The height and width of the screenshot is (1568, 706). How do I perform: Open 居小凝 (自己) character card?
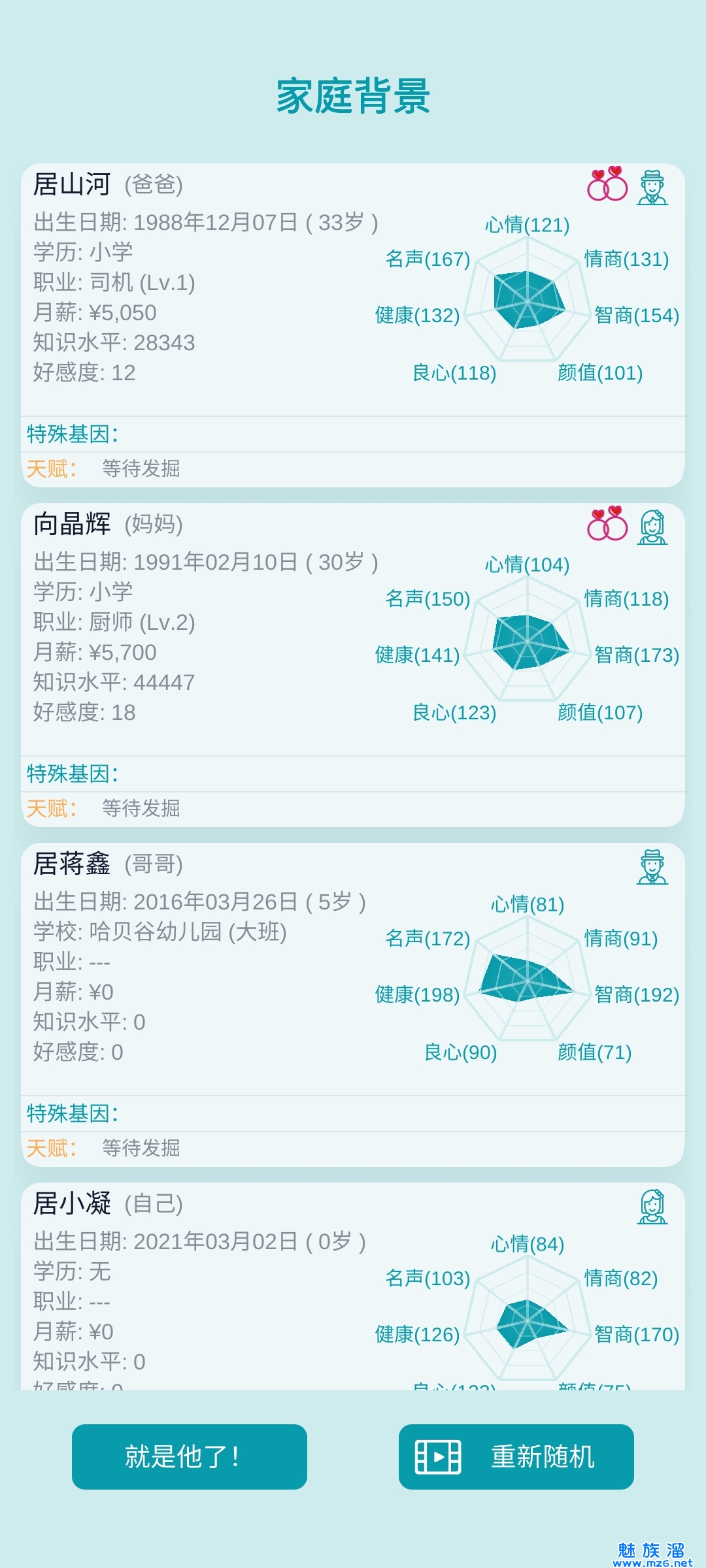coord(353,1287)
